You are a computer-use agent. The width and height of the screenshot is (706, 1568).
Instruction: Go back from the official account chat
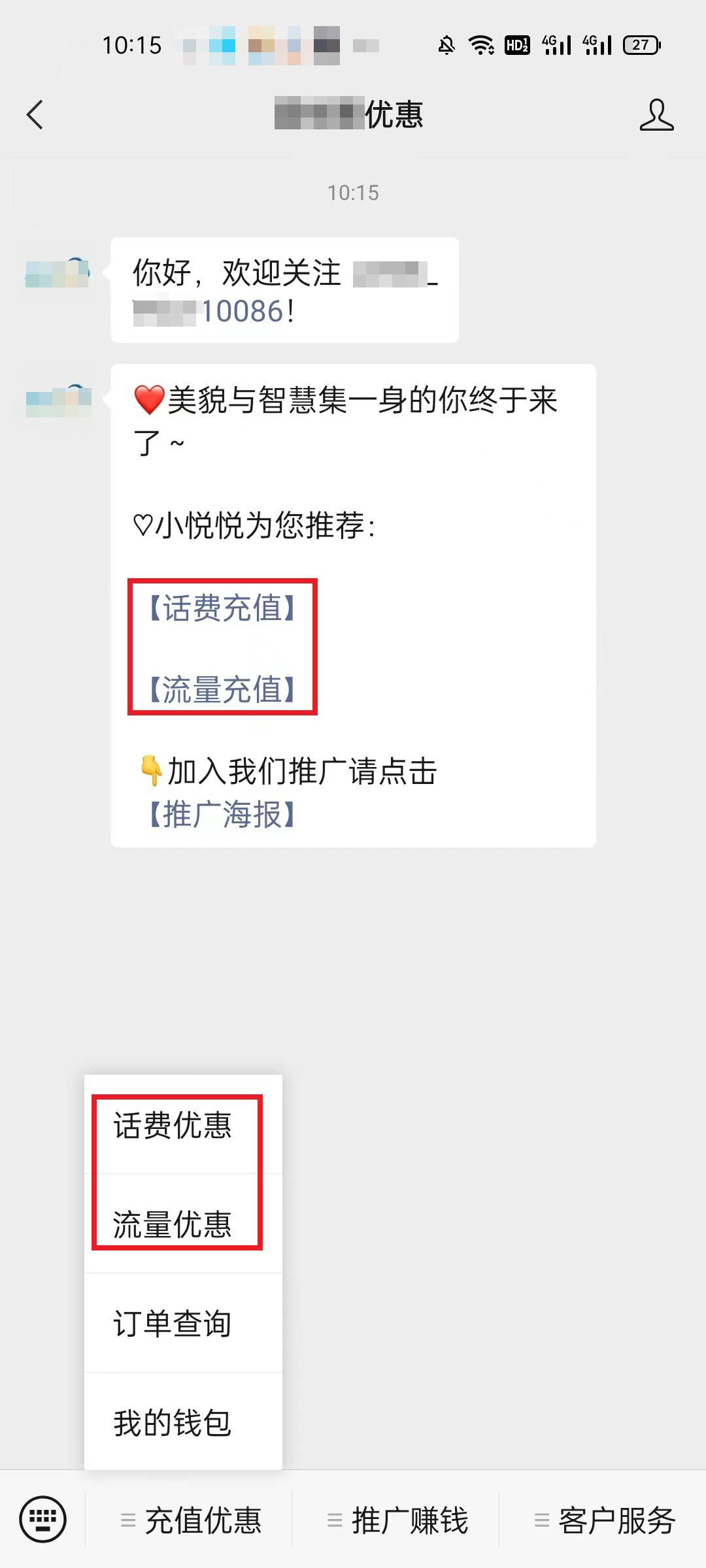point(35,115)
